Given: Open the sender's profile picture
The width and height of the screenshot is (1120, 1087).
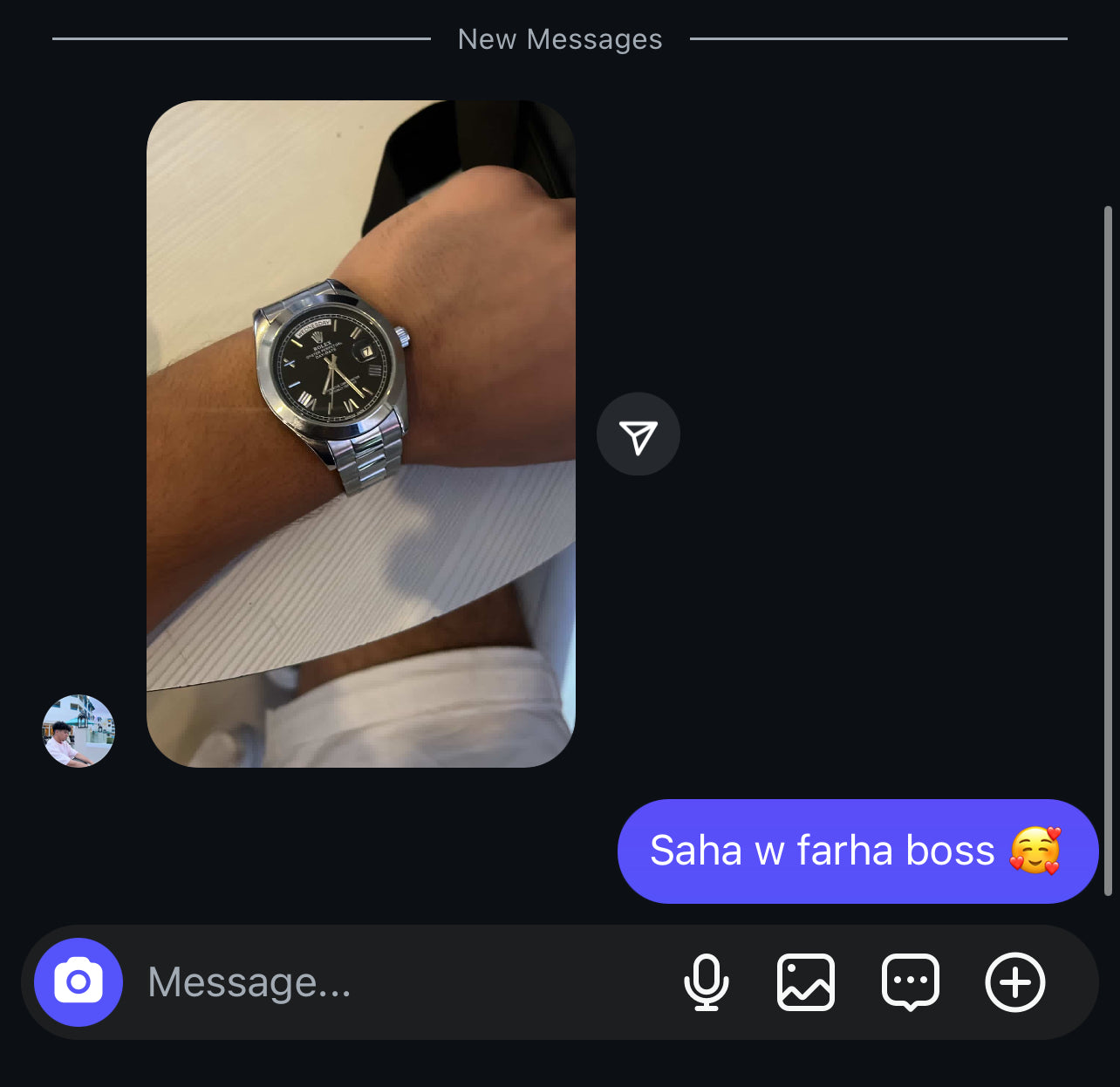Looking at the screenshot, I should coord(79,731).
